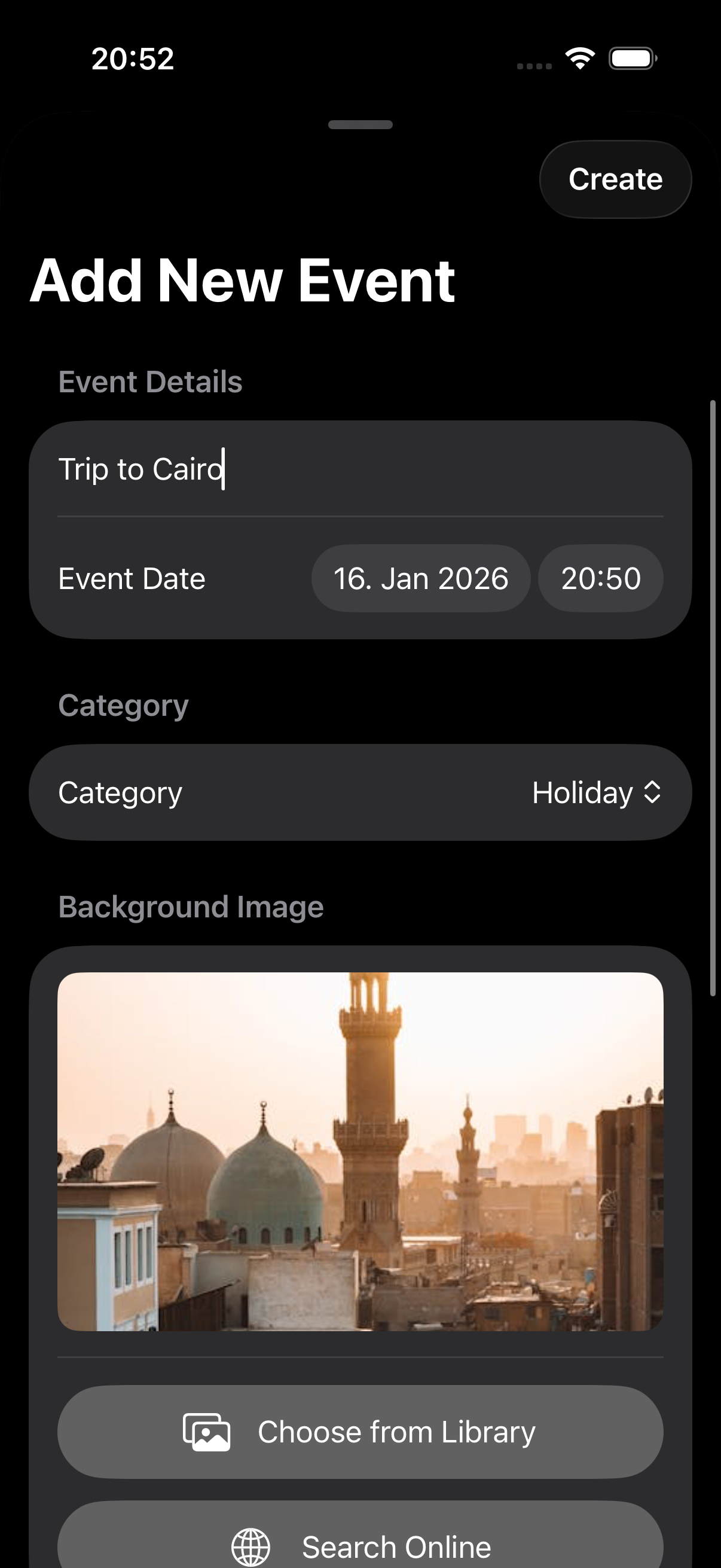
Task: Tap the Choose from Library button
Action: click(360, 1432)
